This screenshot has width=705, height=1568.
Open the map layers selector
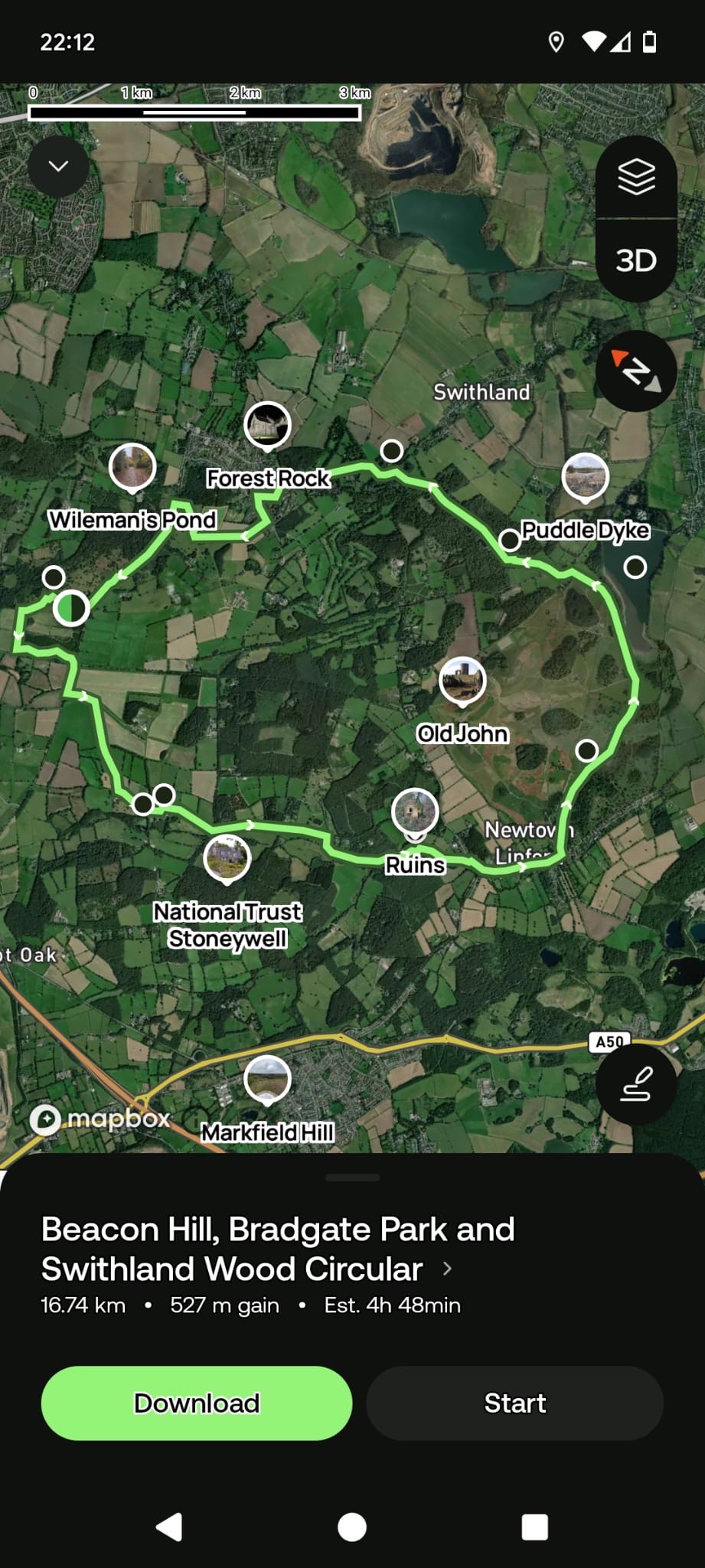[x=636, y=178]
